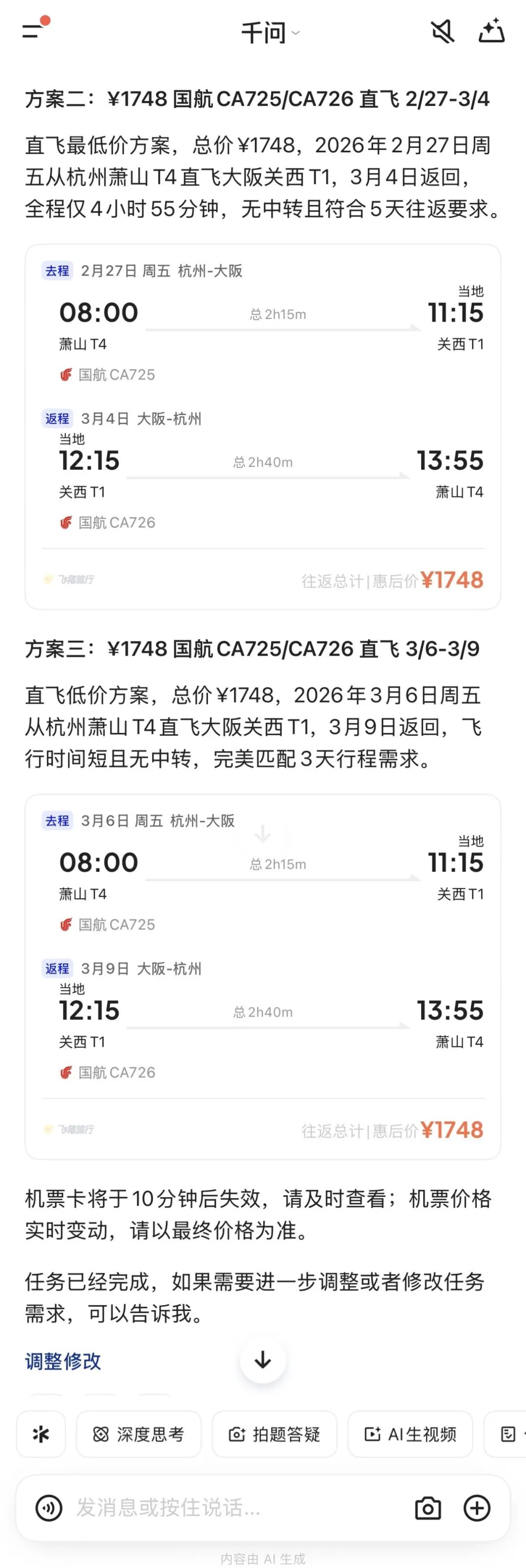Expand the 千问 model dropdown
Screen dimensions: 526x1568
tap(271, 32)
